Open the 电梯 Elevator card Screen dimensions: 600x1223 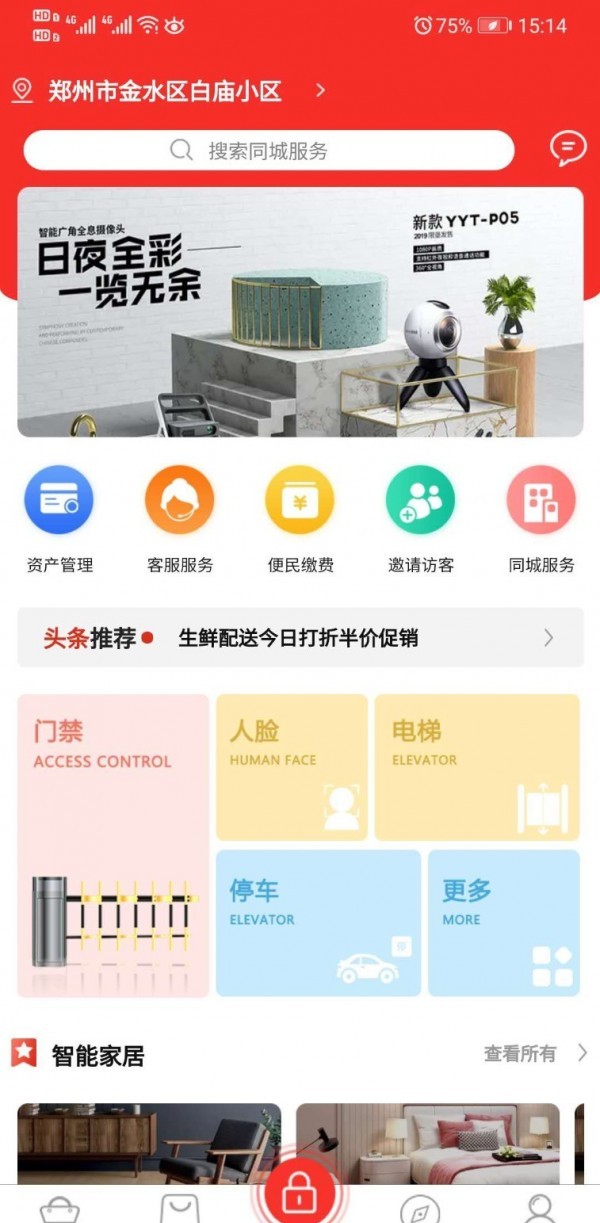[x=476, y=767]
